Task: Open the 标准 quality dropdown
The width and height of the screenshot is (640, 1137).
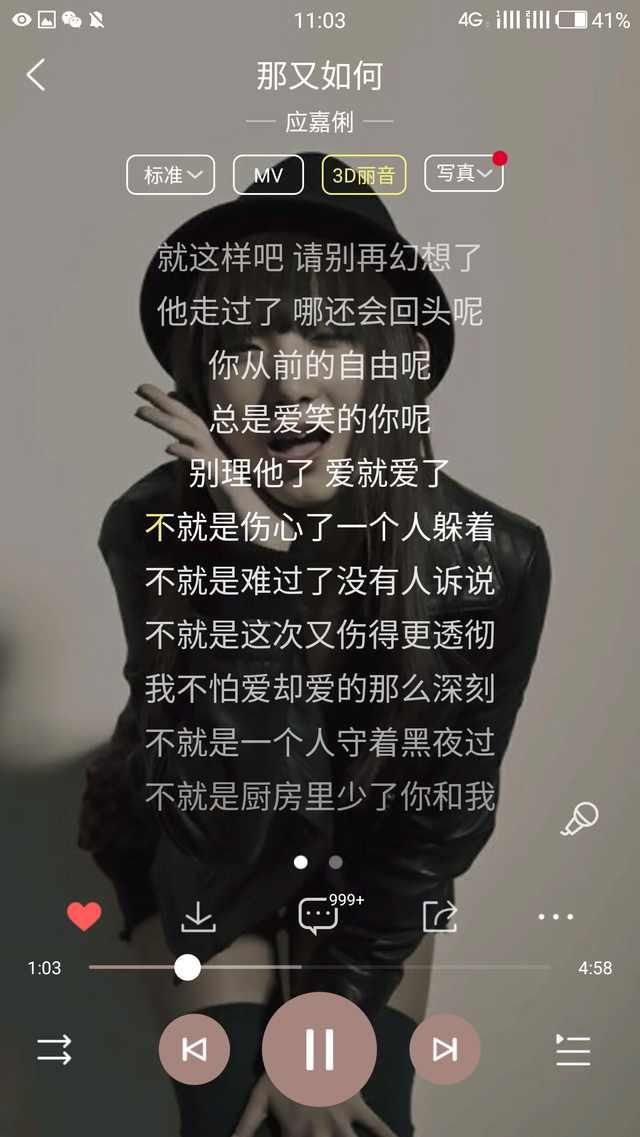Action: [170, 175]
